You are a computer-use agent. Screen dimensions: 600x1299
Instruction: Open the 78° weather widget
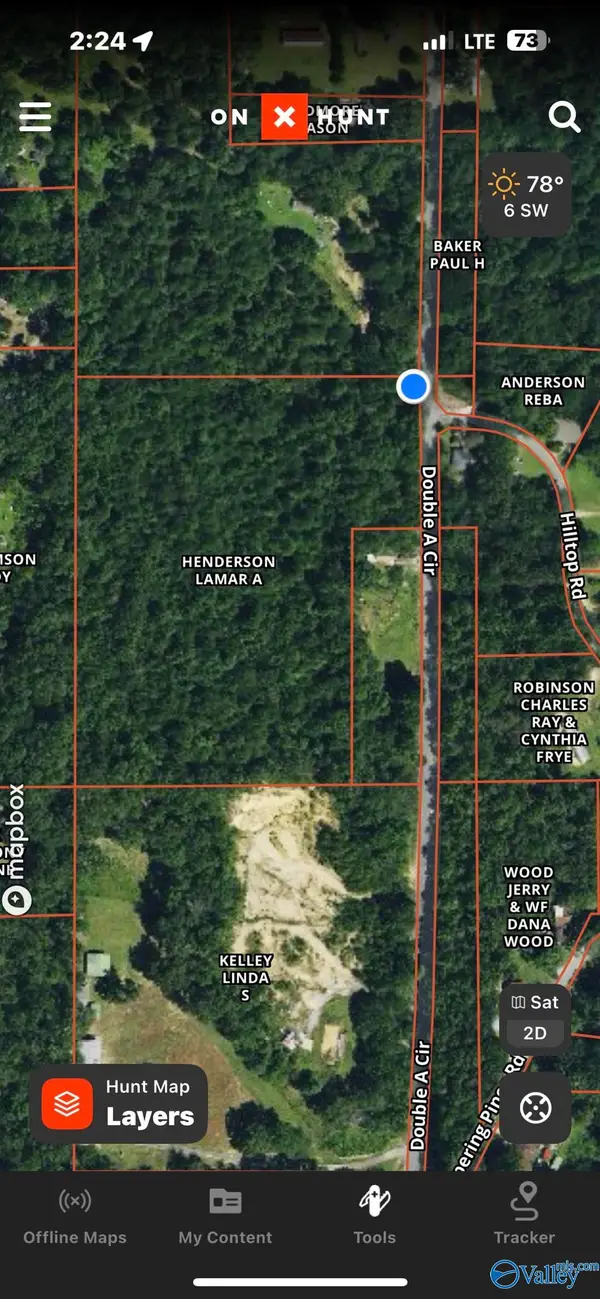527,195
